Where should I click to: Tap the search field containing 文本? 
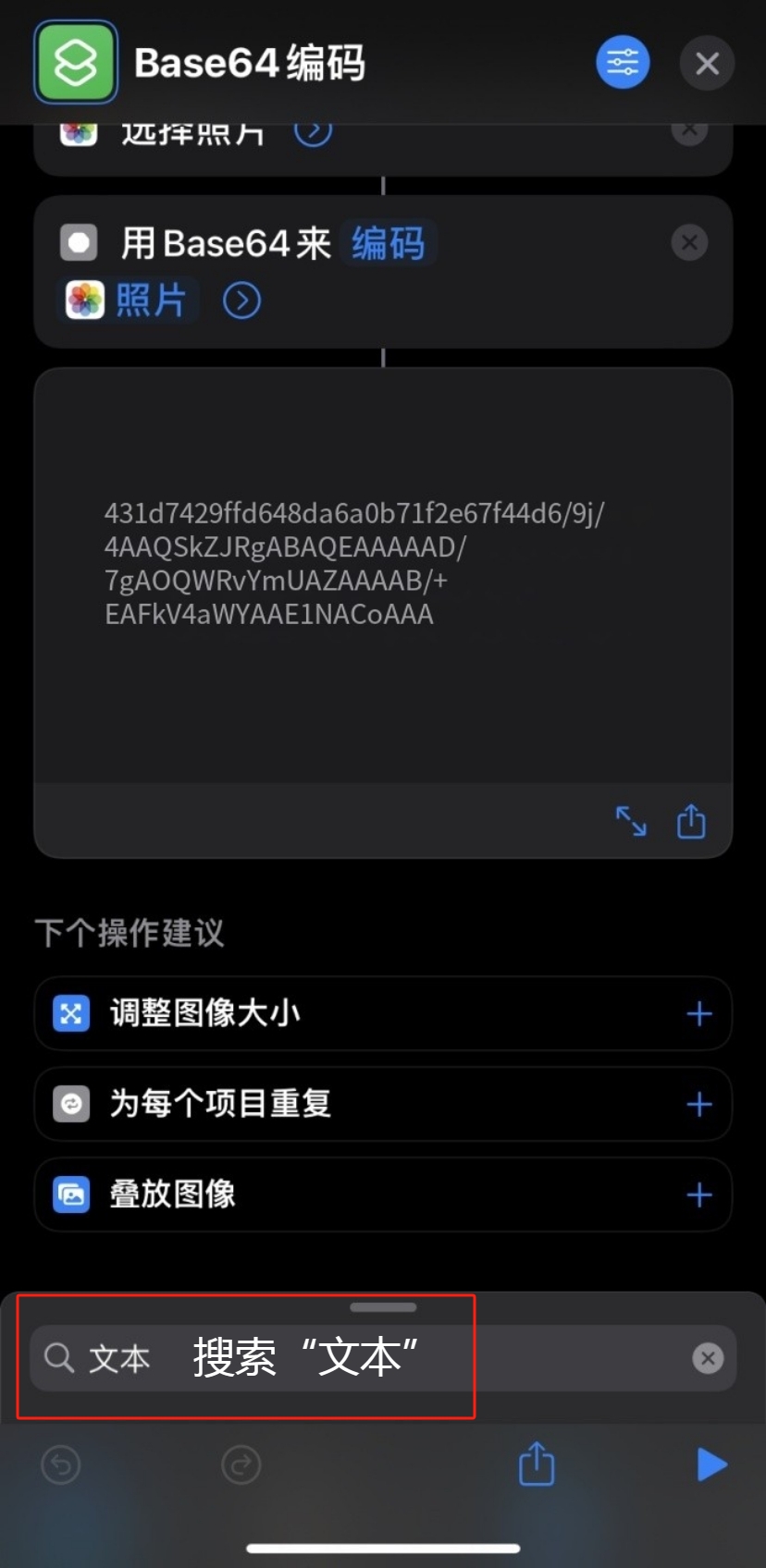tap(370, 1358)
